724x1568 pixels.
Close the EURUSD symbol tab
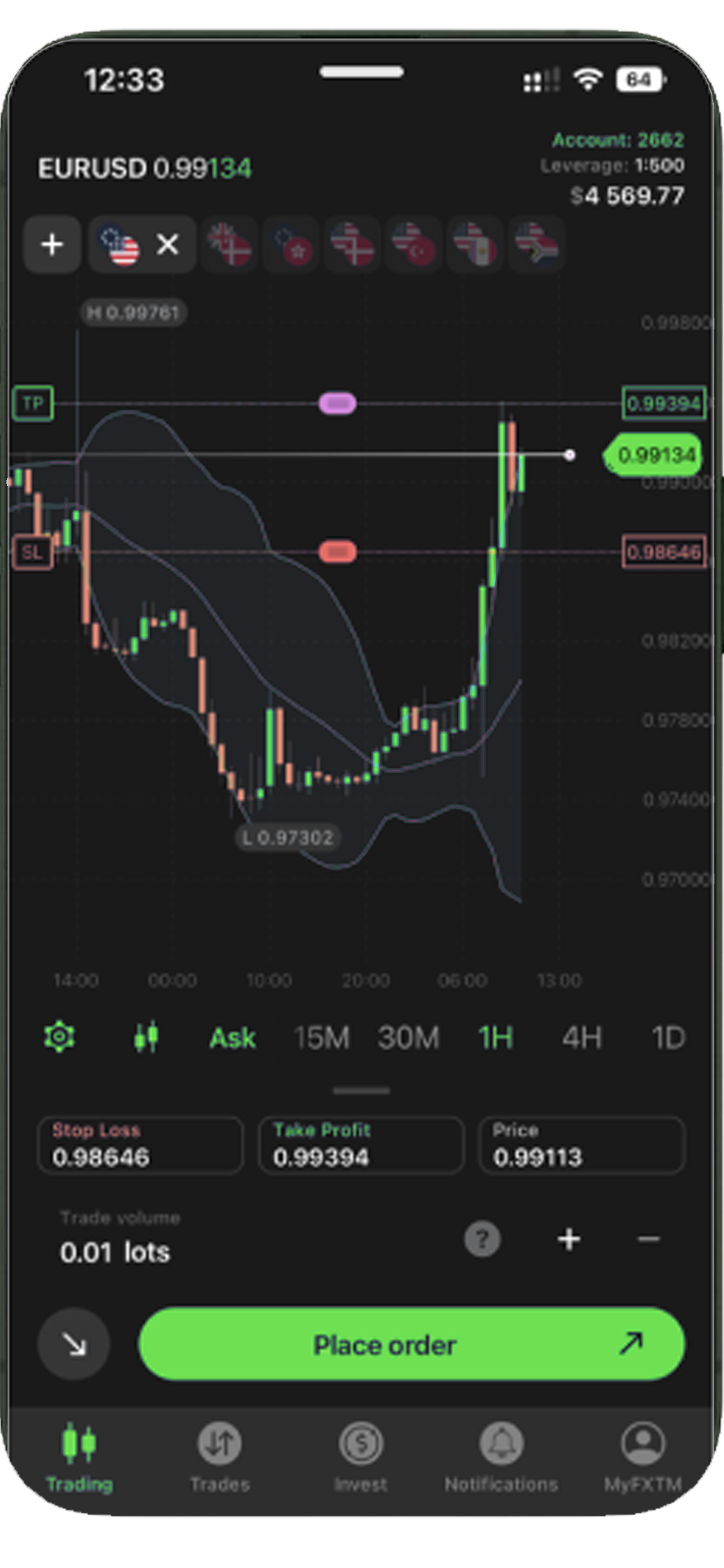tap(168, 245)
